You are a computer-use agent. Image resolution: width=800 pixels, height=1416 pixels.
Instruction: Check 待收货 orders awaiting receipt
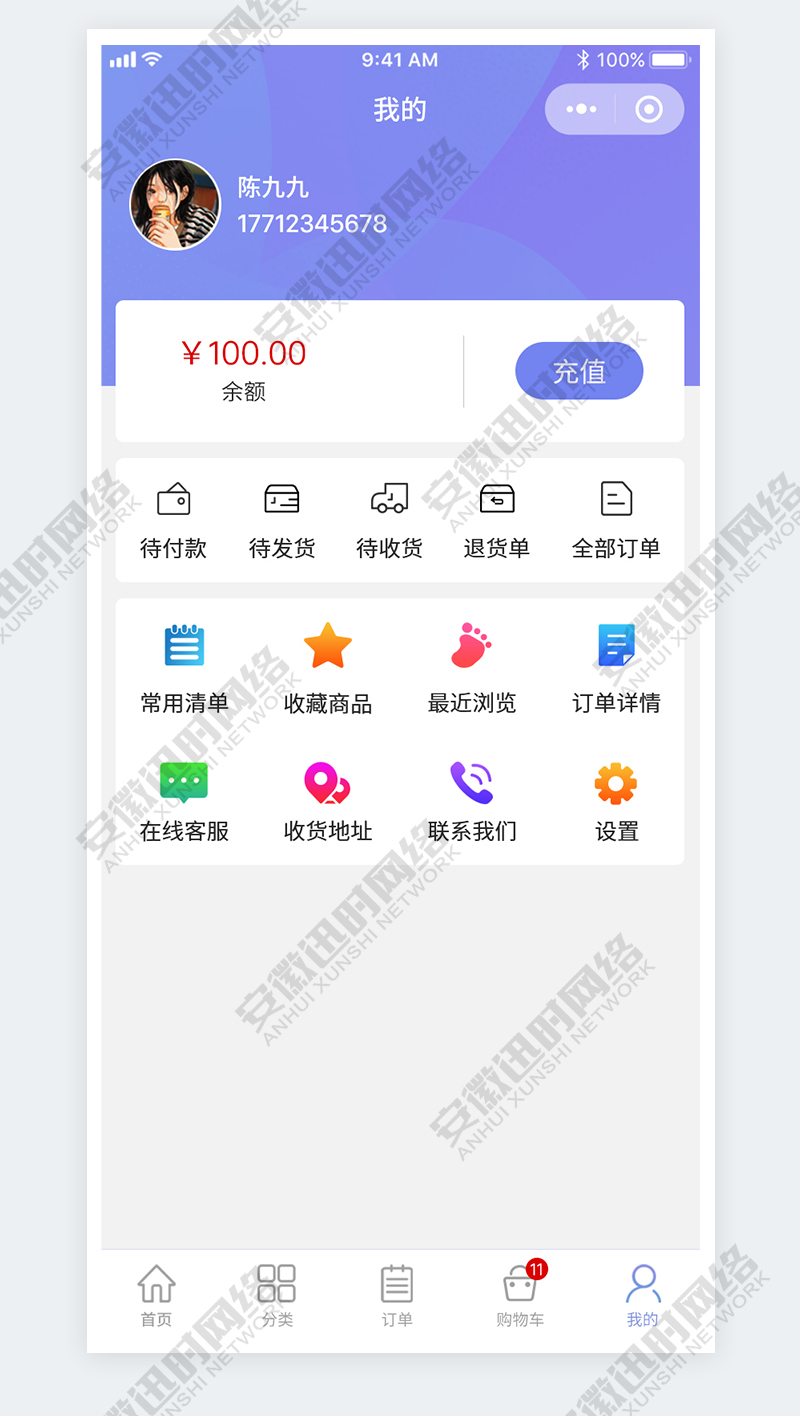coord(389,520)
